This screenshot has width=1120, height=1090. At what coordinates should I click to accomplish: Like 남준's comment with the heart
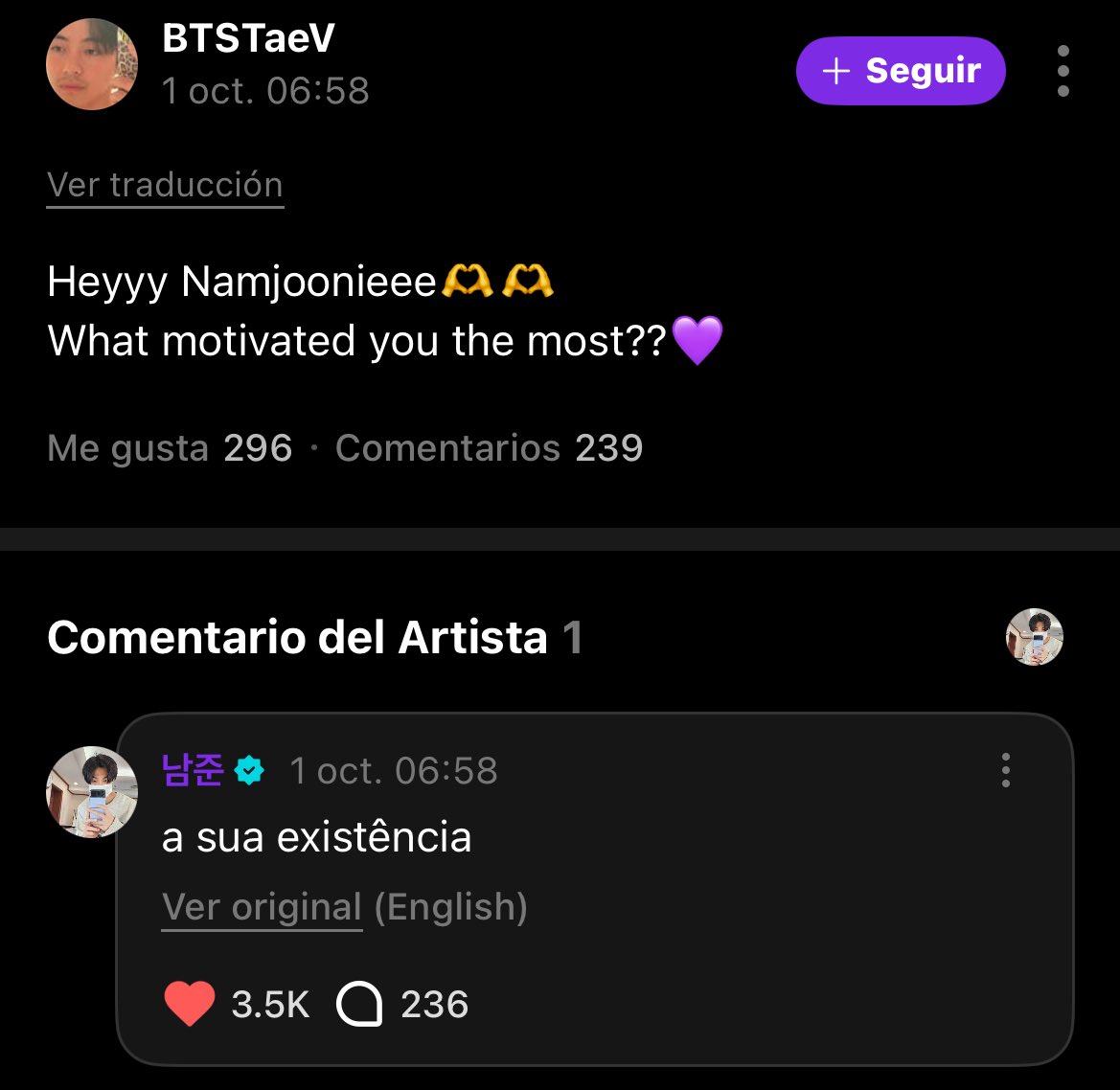tap(189, 1005)
